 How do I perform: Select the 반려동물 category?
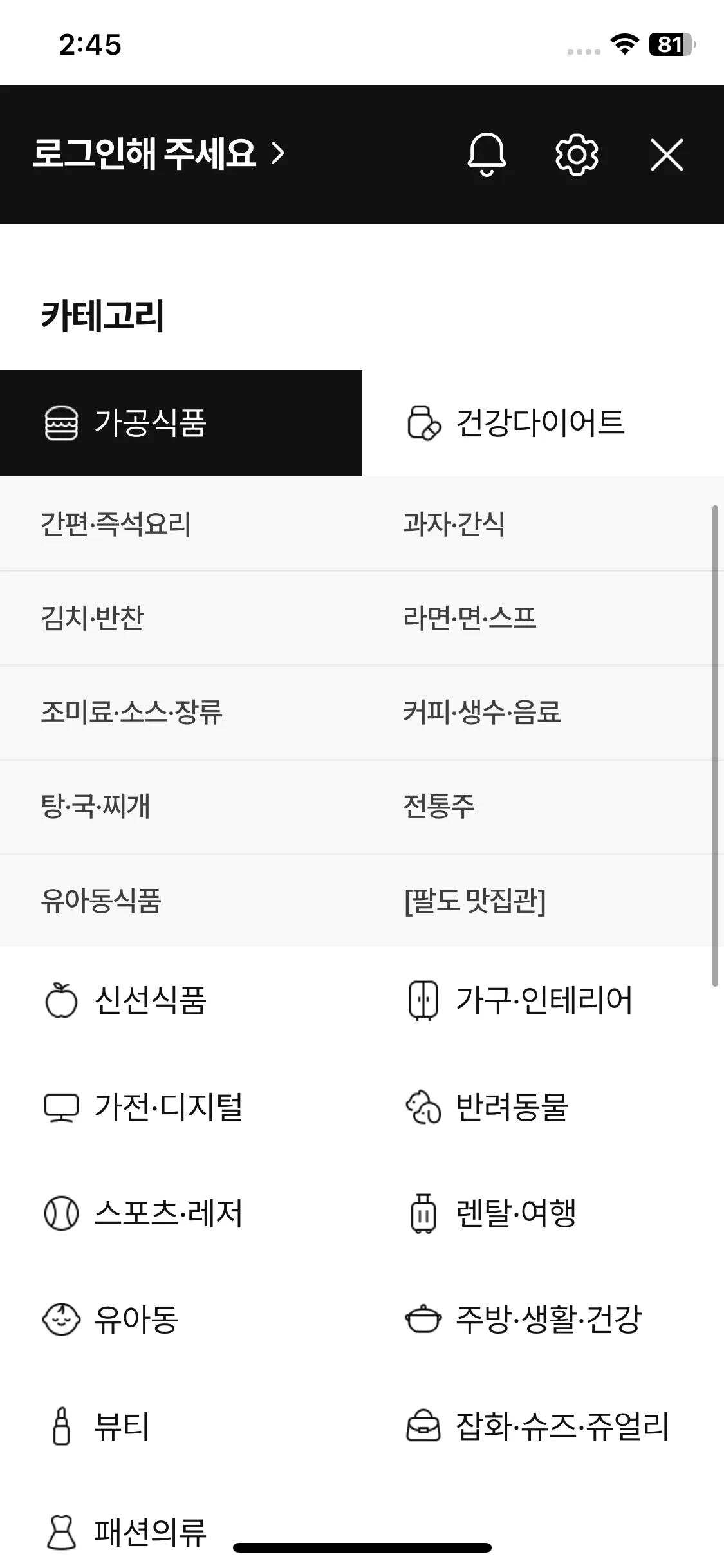pos(512,1107)
